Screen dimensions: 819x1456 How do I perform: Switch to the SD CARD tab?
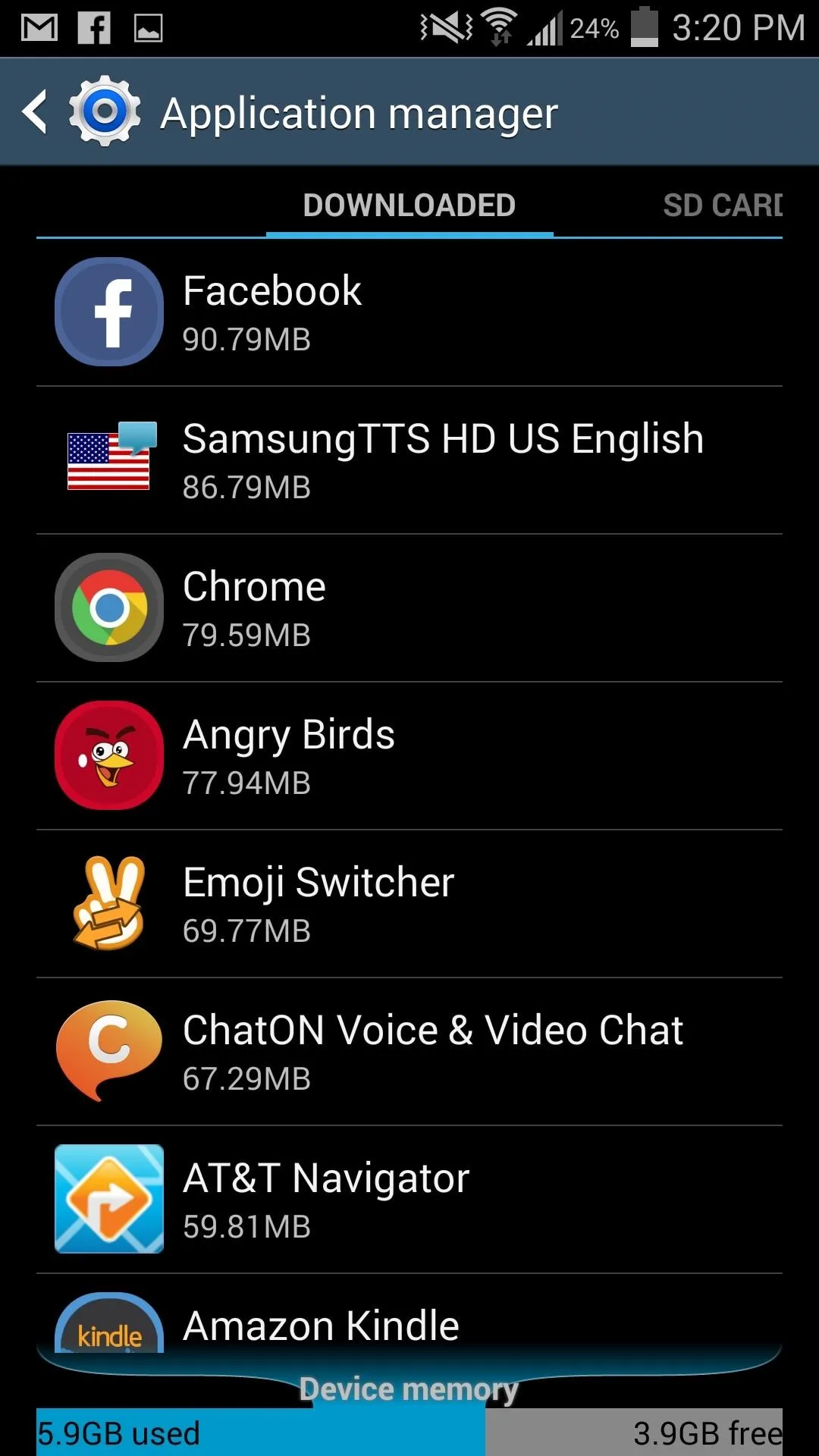pos(722,206)
